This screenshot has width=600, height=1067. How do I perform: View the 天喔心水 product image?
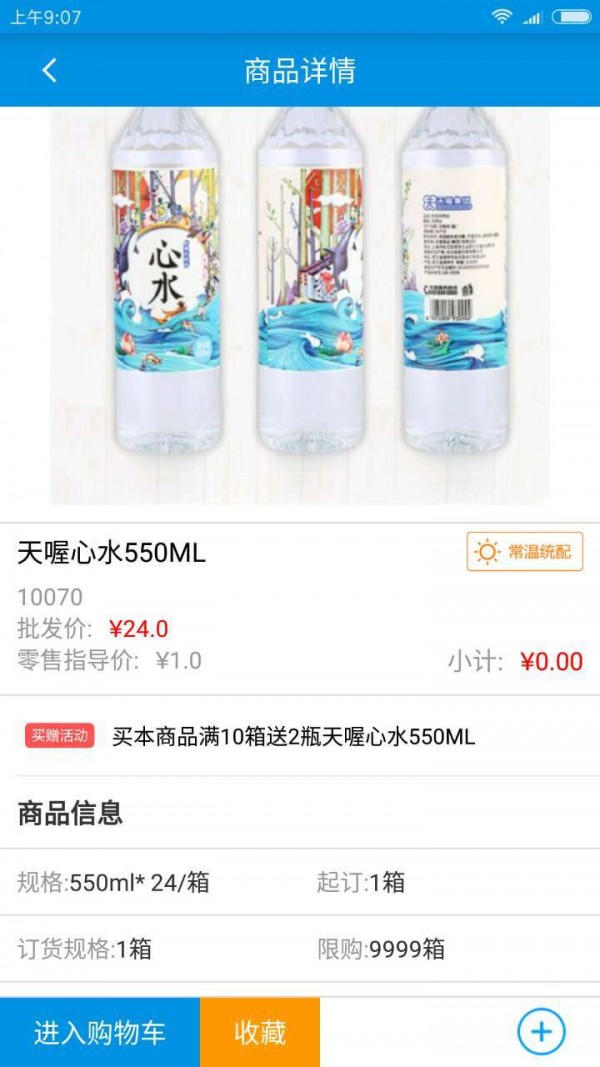(300, 305)
